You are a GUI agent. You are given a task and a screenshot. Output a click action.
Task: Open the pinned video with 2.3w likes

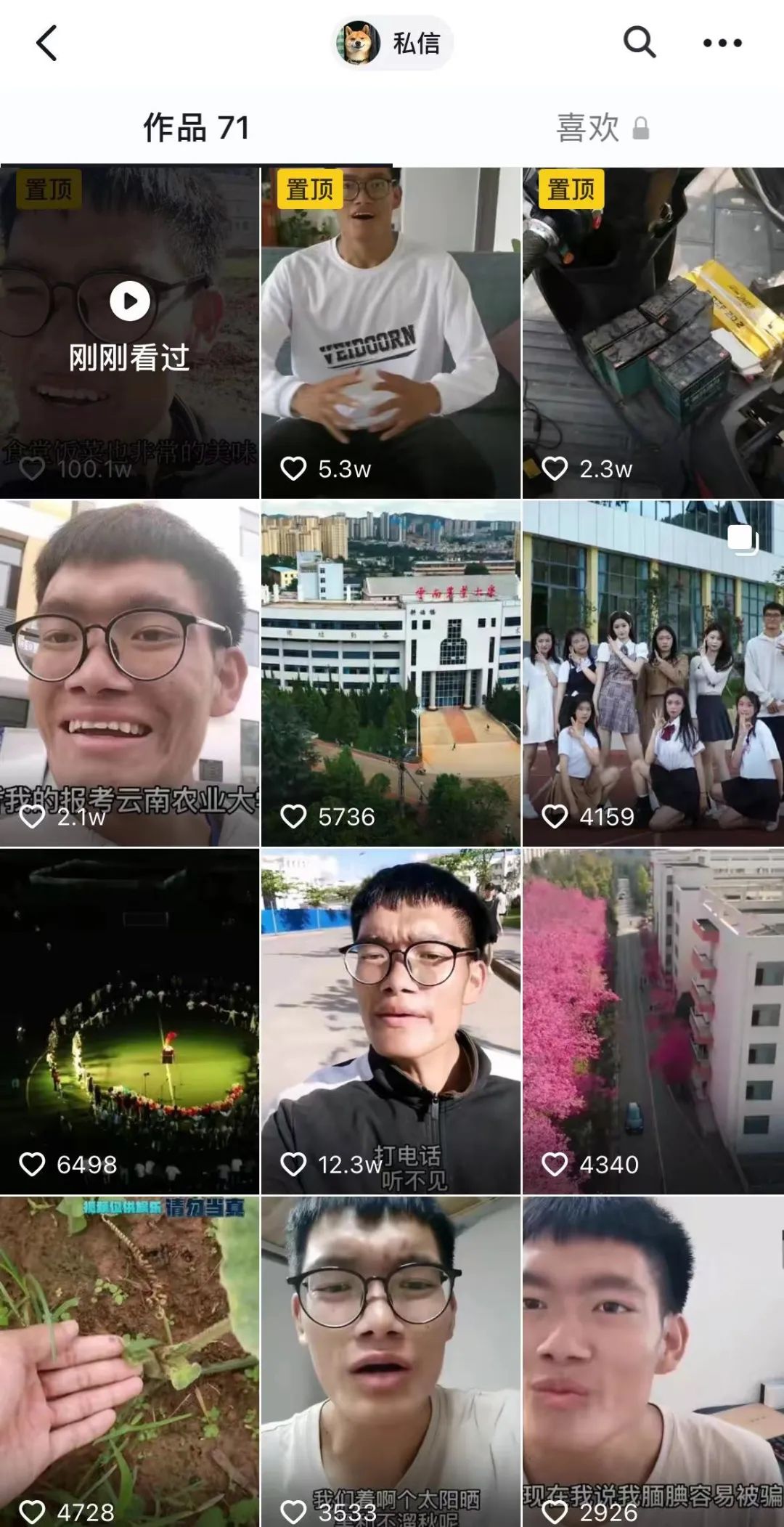(x=653, y=333)
